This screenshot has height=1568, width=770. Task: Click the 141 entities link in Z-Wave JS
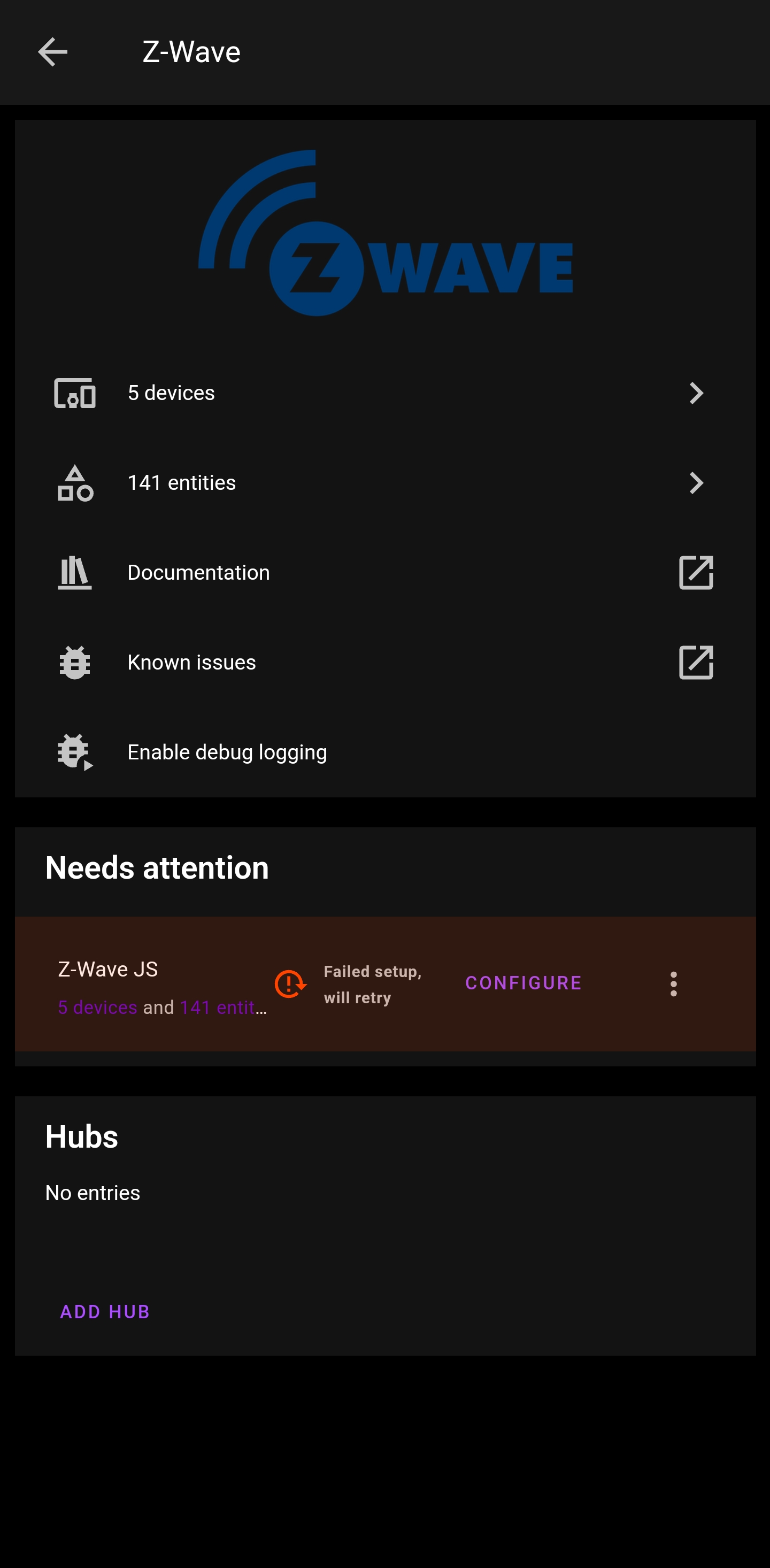tap(222, 1008)
